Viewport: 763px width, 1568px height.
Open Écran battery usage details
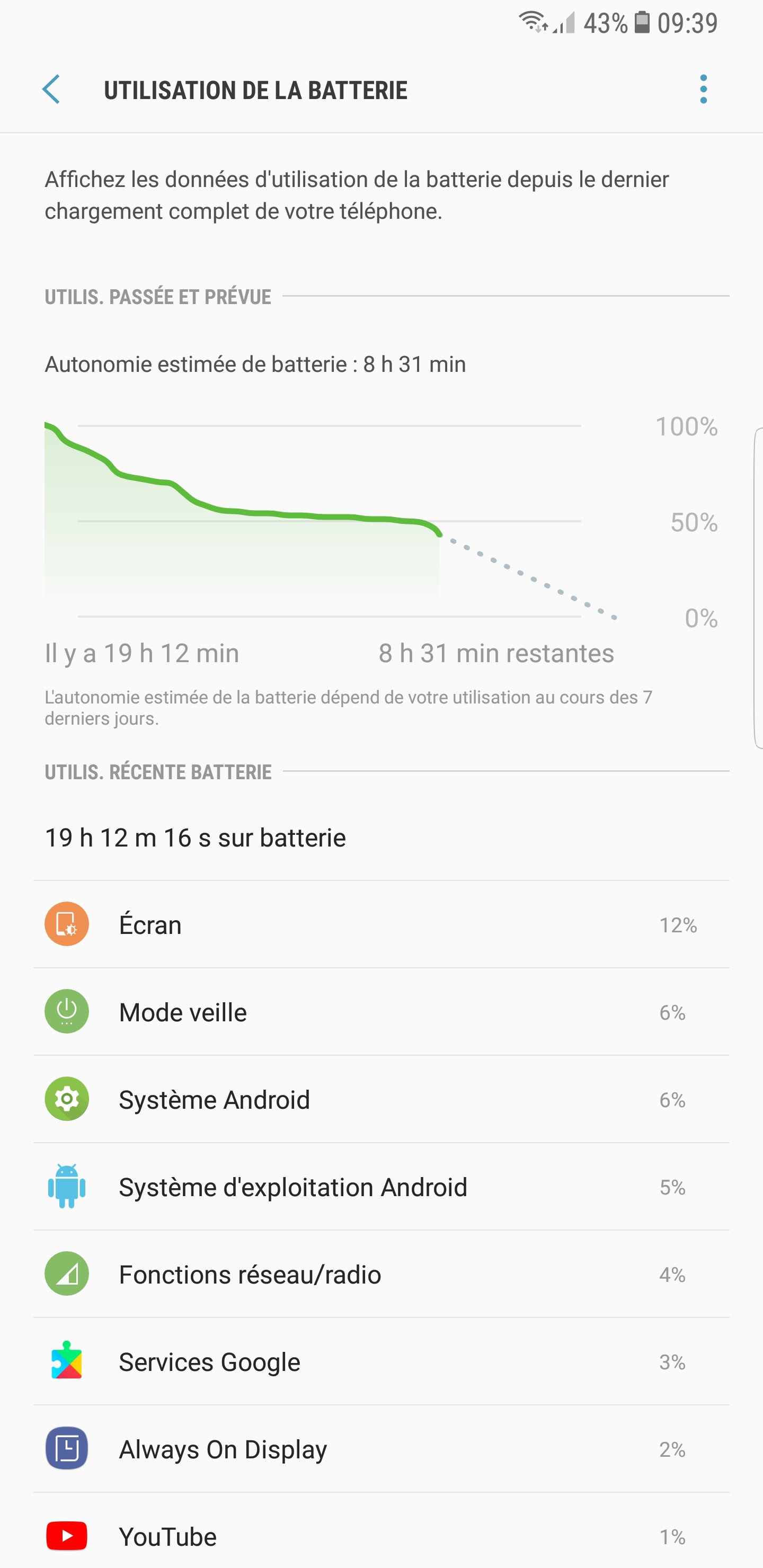[381, 924]
